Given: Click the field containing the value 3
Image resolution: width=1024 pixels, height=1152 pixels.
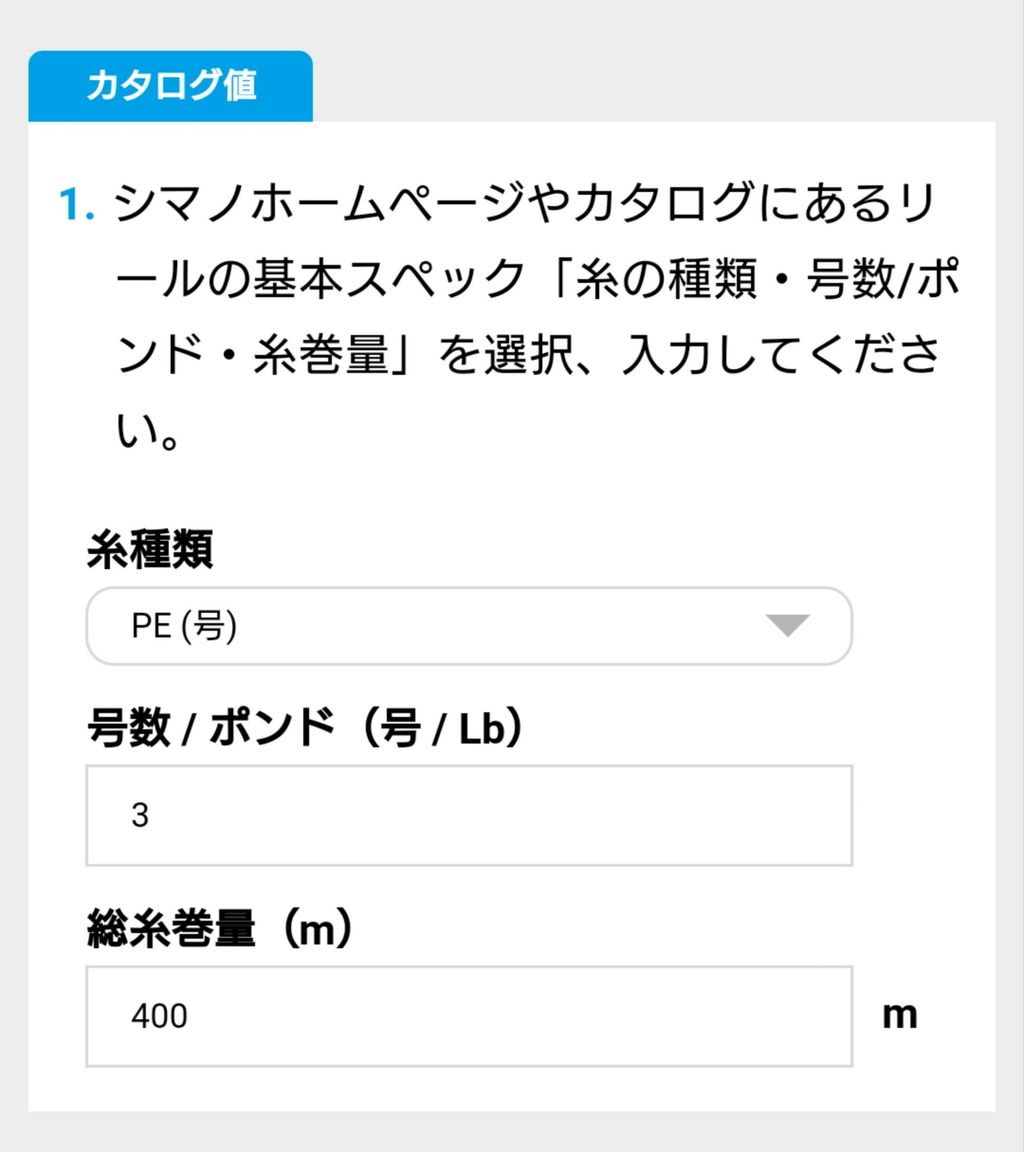Looking at the screenshot, I should pos(467,815).
